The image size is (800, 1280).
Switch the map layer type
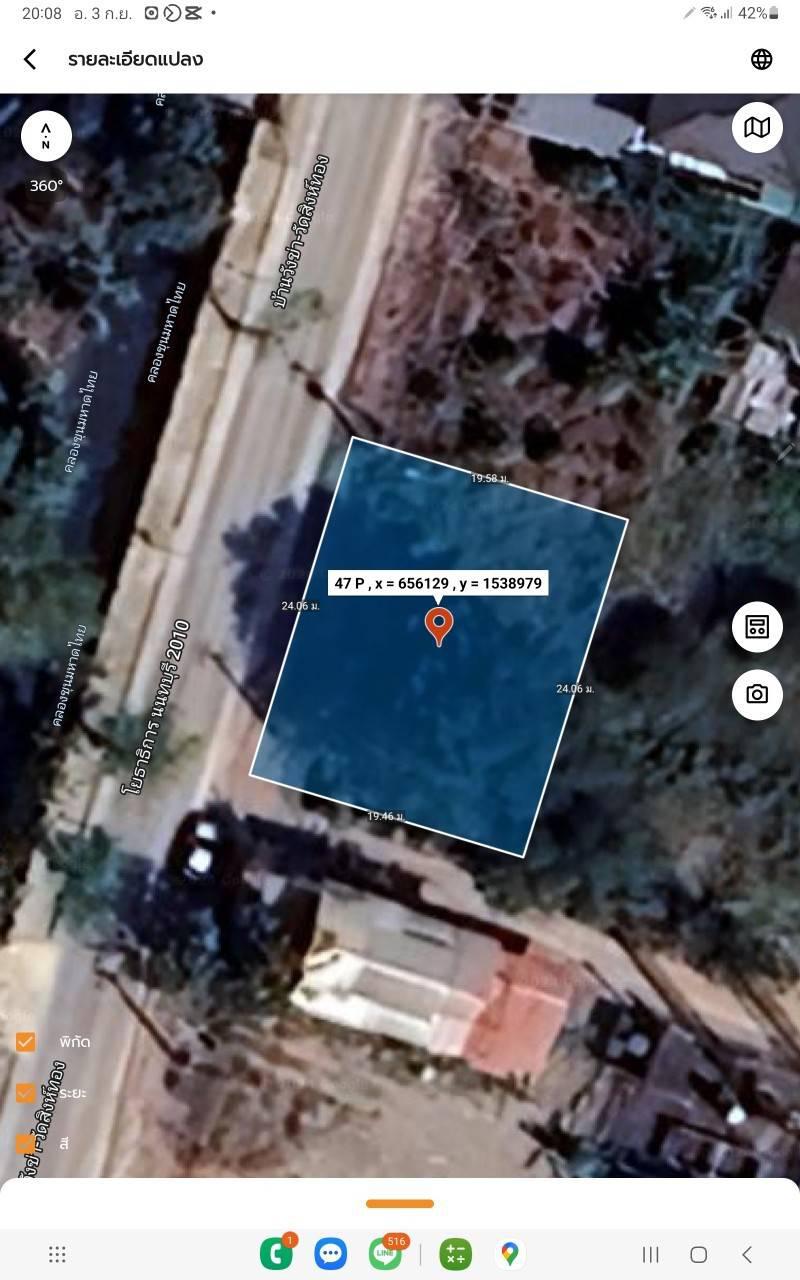[x=757, y=127]
